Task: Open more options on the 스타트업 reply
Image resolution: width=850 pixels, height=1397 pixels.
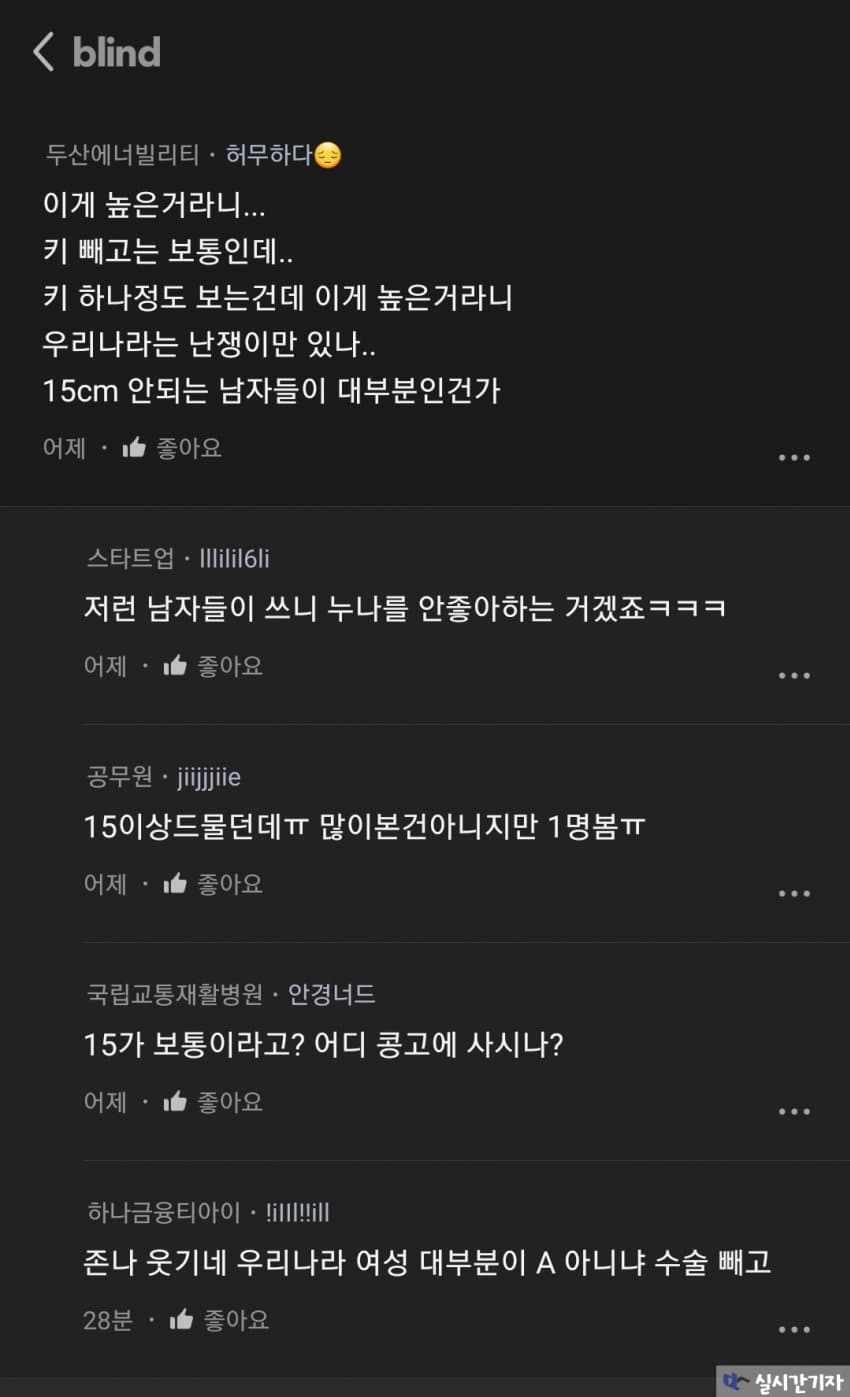Action: (x=794, y=675)
